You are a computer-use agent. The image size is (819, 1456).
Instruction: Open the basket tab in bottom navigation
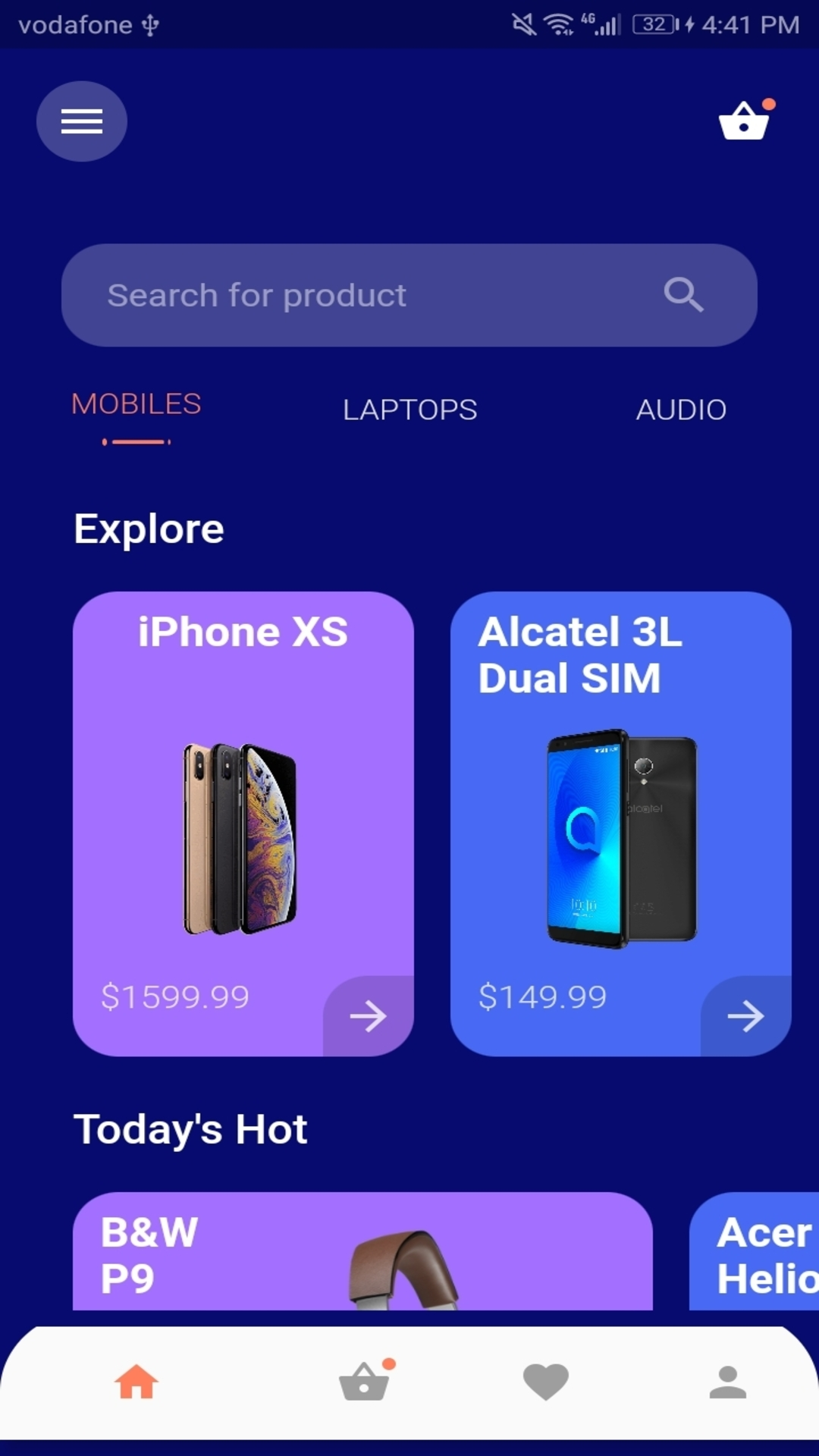pyautogui.click(x=366, y=1382)
